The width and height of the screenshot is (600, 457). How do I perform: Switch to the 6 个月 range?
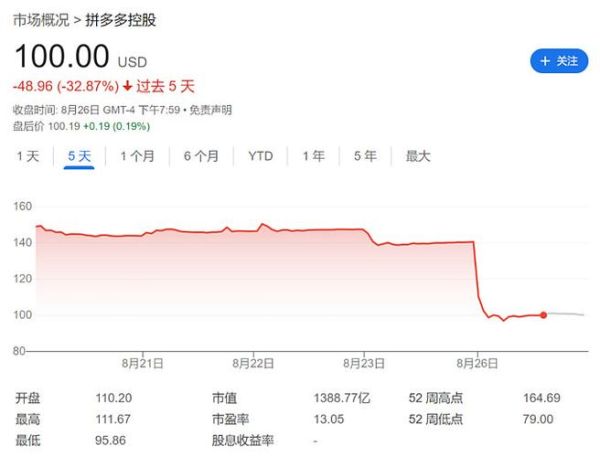(201, 156)
